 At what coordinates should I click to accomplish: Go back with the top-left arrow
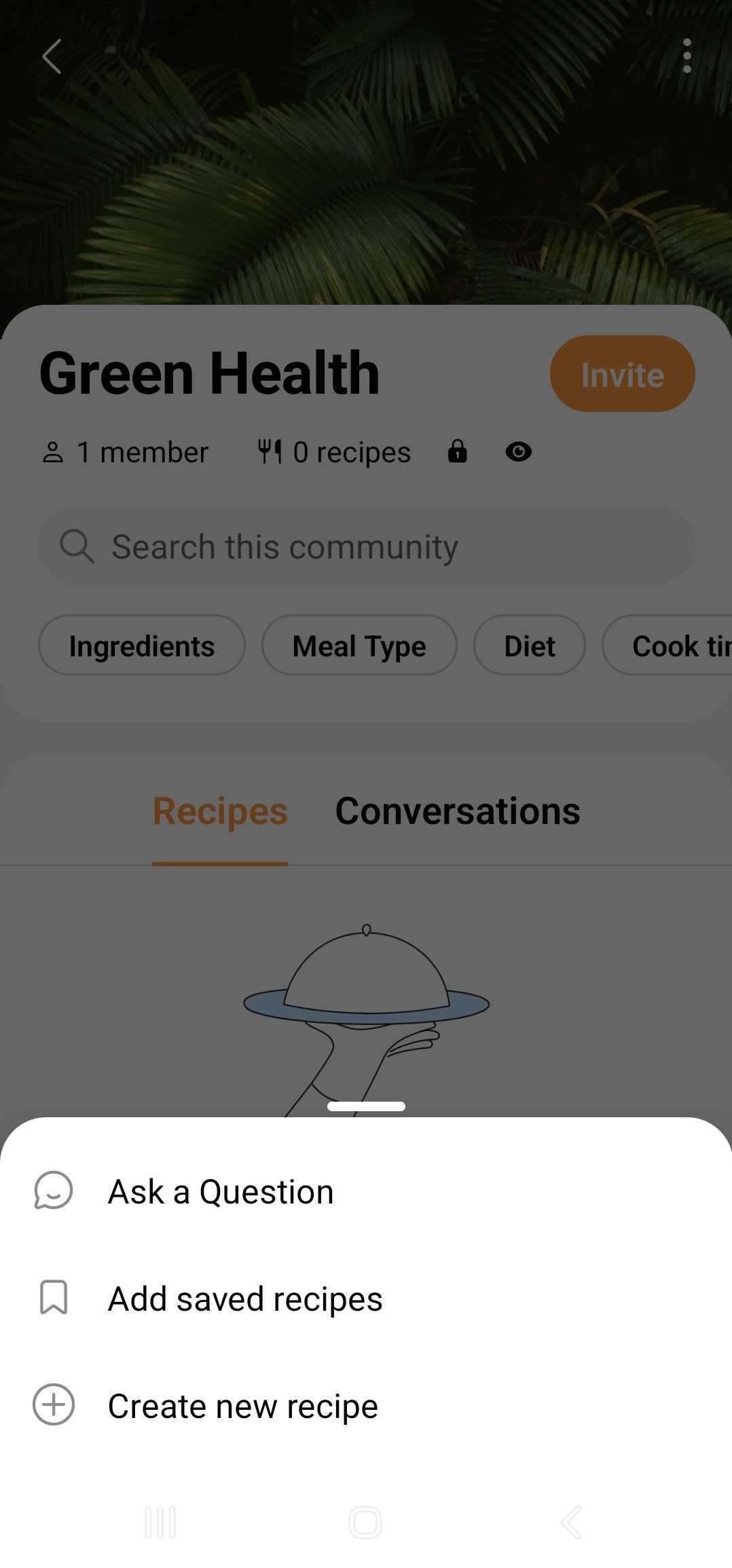coord(52,56)
